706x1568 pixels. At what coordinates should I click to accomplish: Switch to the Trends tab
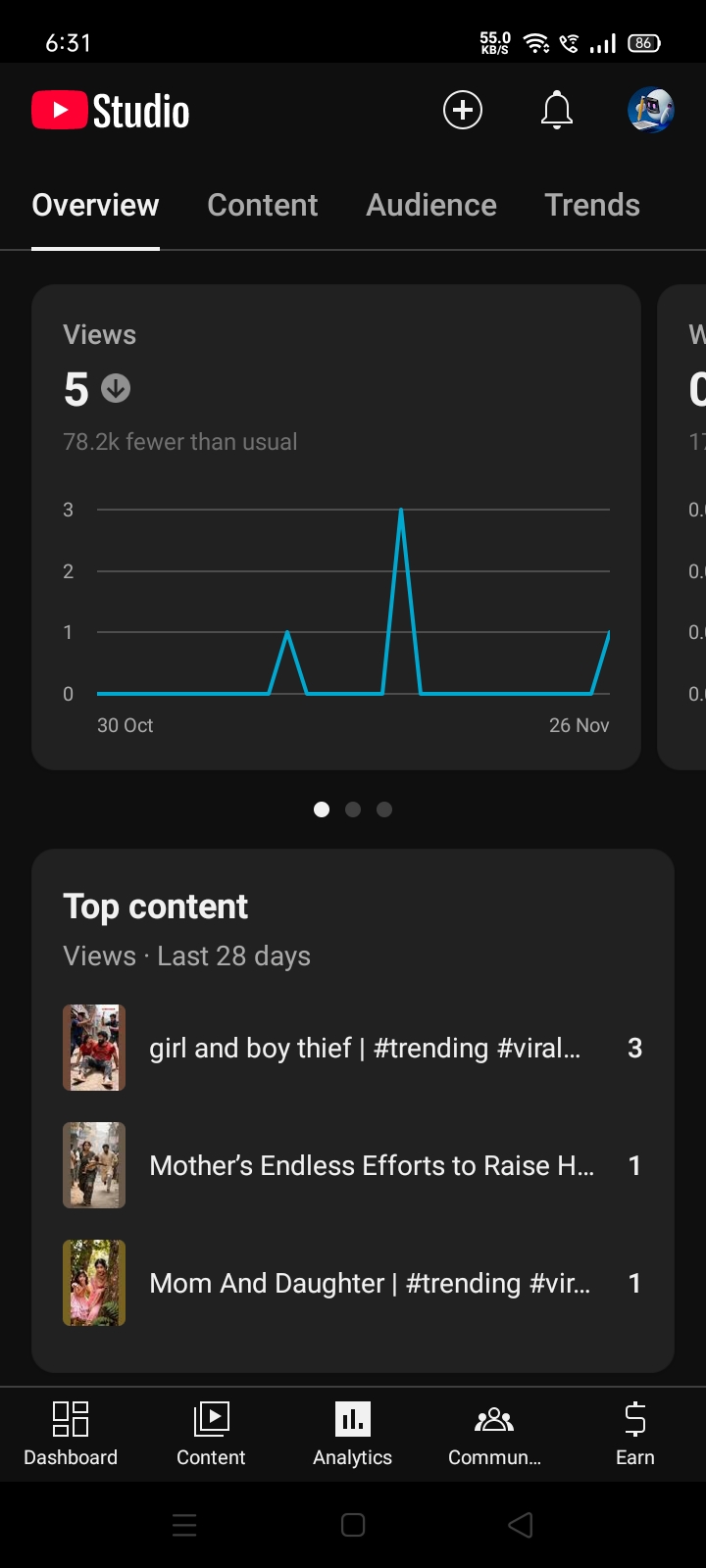tap(592, 205)
